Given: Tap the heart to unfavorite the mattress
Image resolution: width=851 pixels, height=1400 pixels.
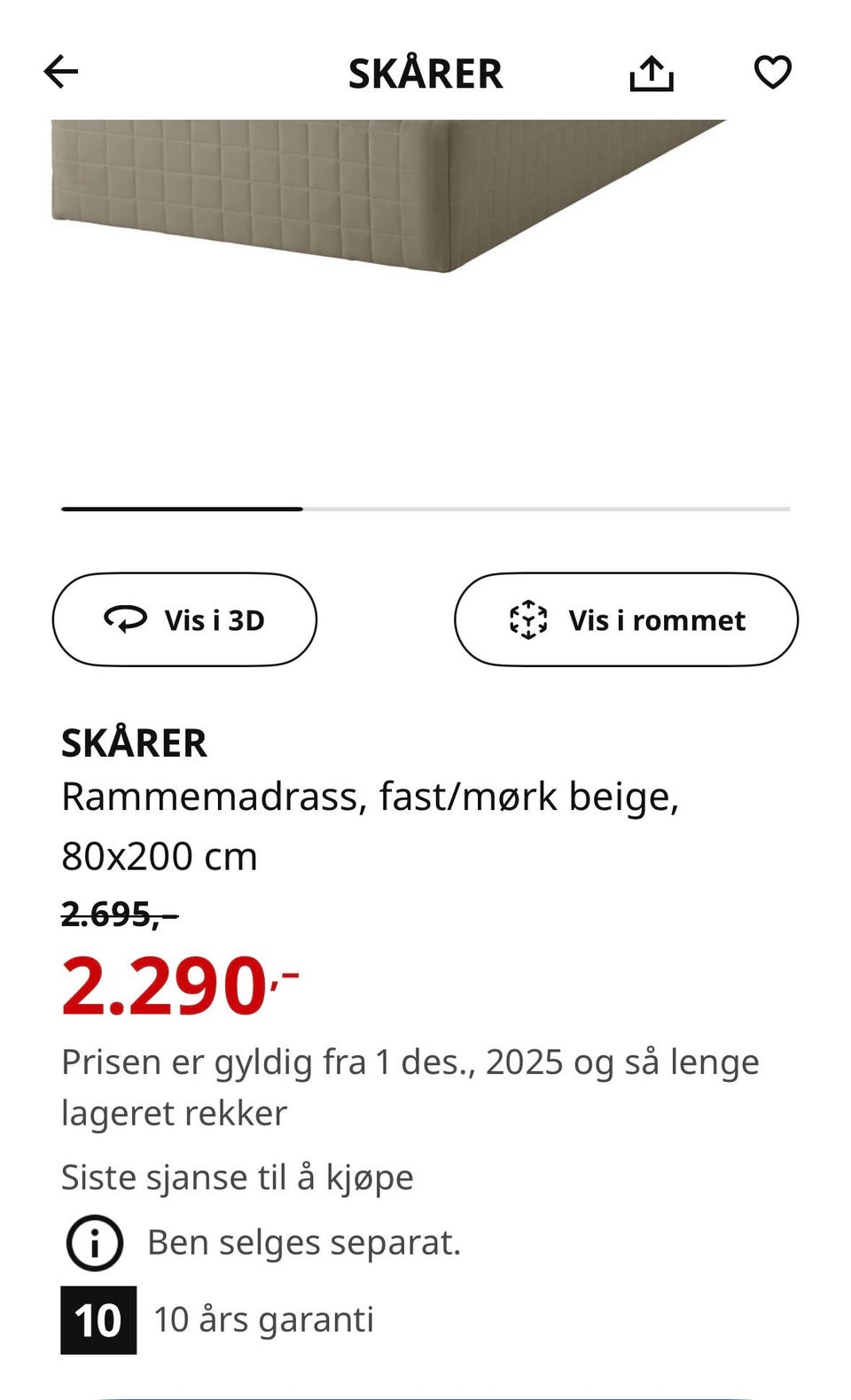Looking at the screenshot, I should click(773, 74).
